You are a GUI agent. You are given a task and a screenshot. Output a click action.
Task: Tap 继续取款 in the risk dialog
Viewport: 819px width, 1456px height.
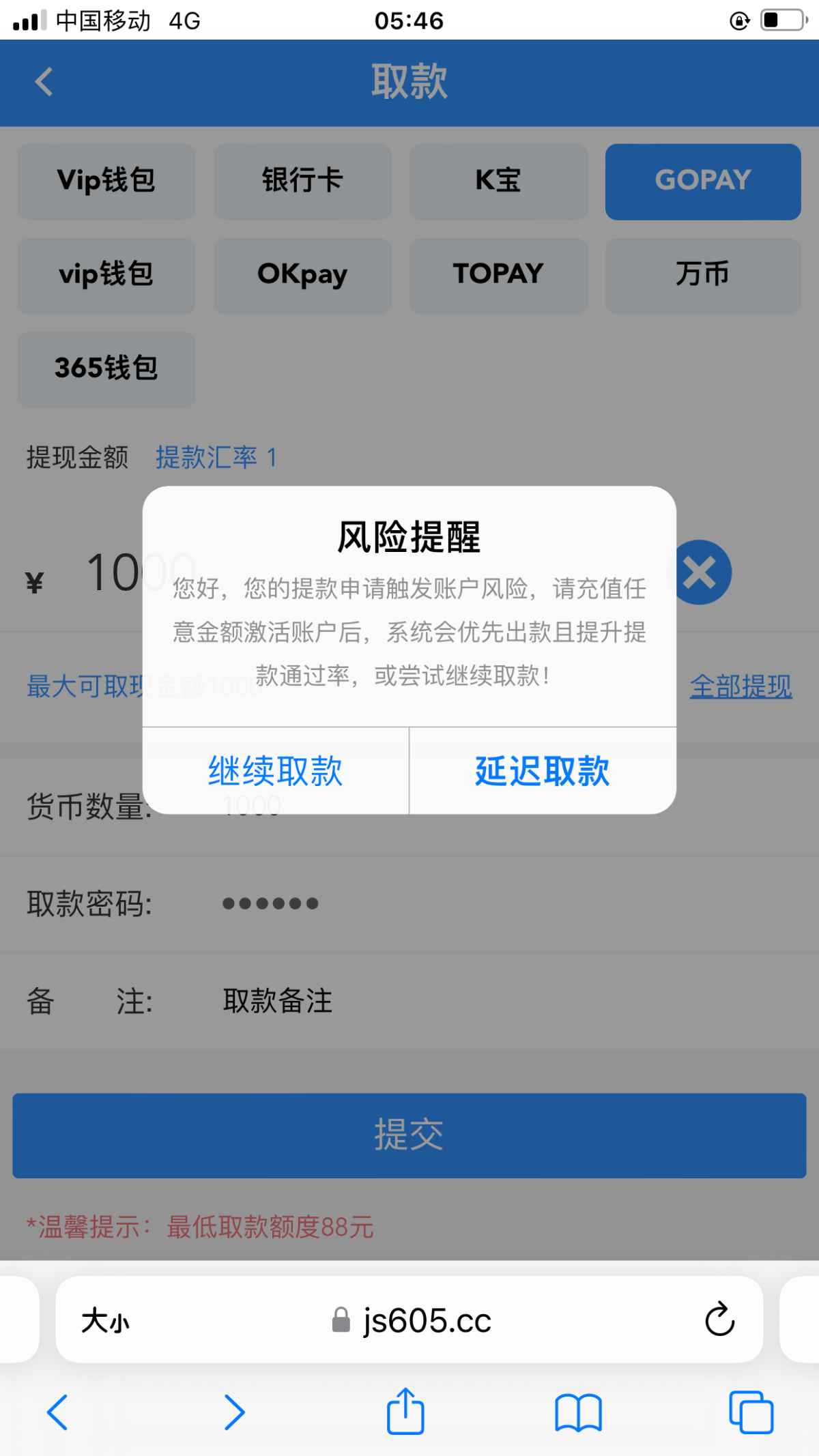tap(275, 771)
